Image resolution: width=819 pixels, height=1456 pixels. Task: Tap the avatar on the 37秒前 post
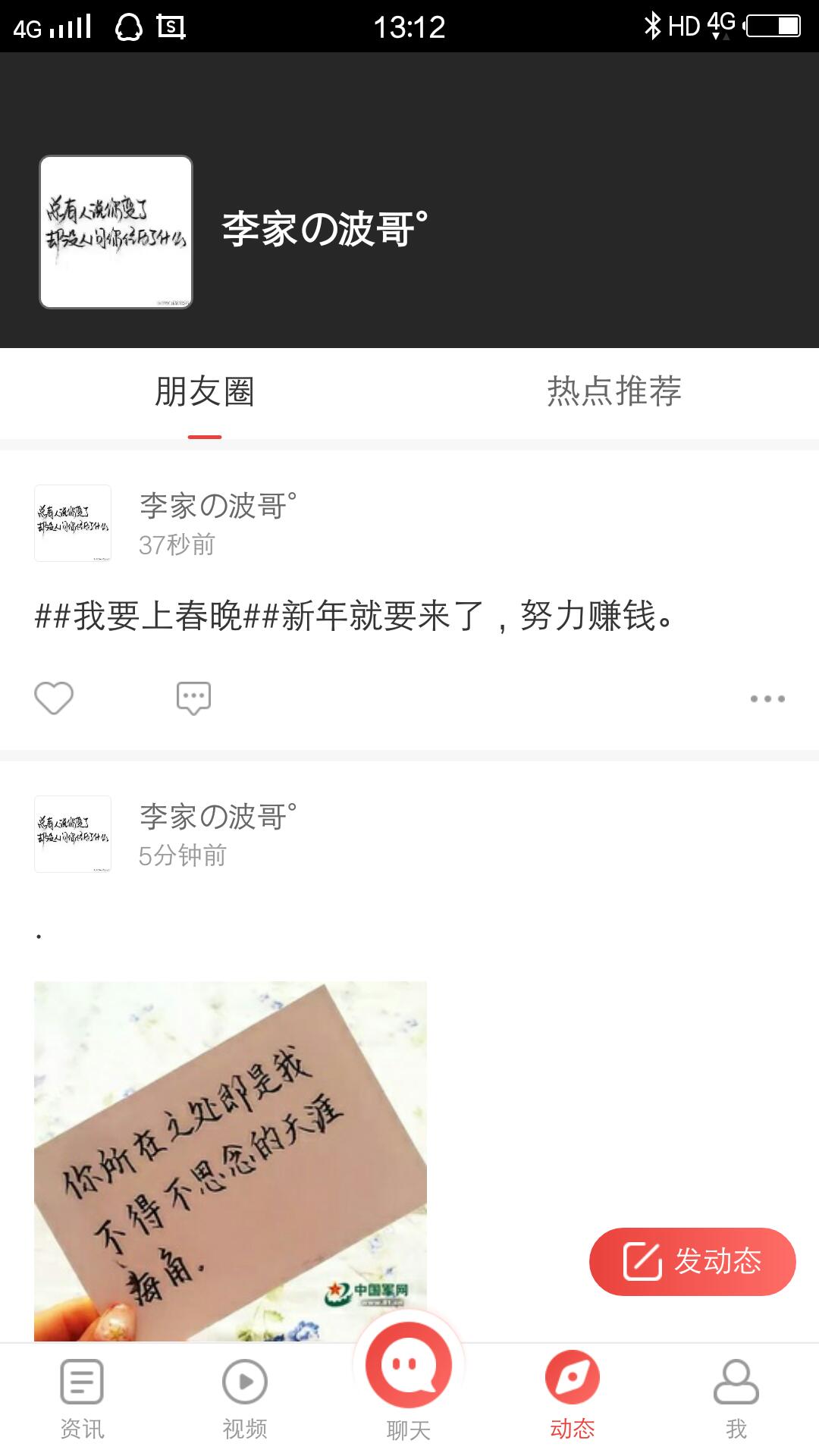[73, 523]
